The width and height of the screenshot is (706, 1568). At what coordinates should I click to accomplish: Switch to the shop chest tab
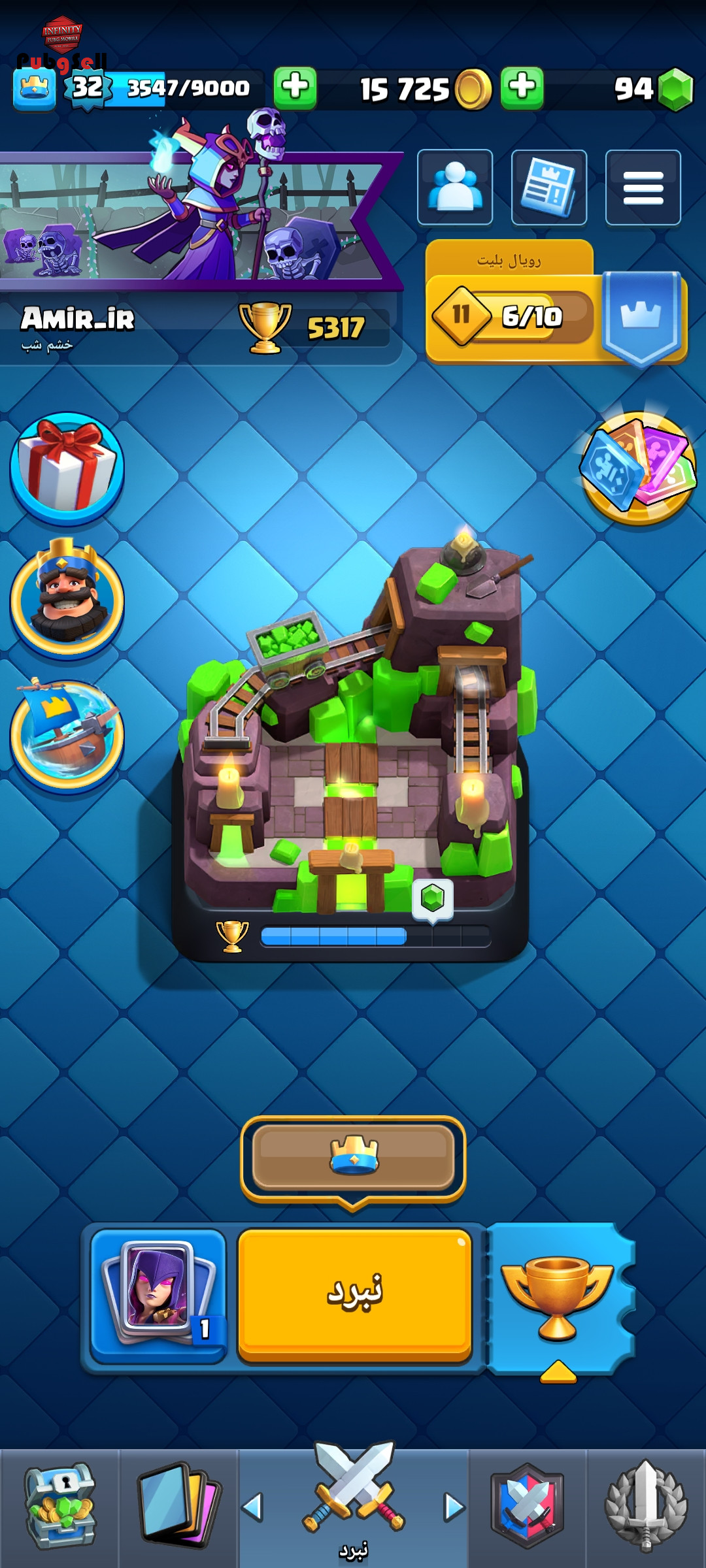(x=59, y=1507)
